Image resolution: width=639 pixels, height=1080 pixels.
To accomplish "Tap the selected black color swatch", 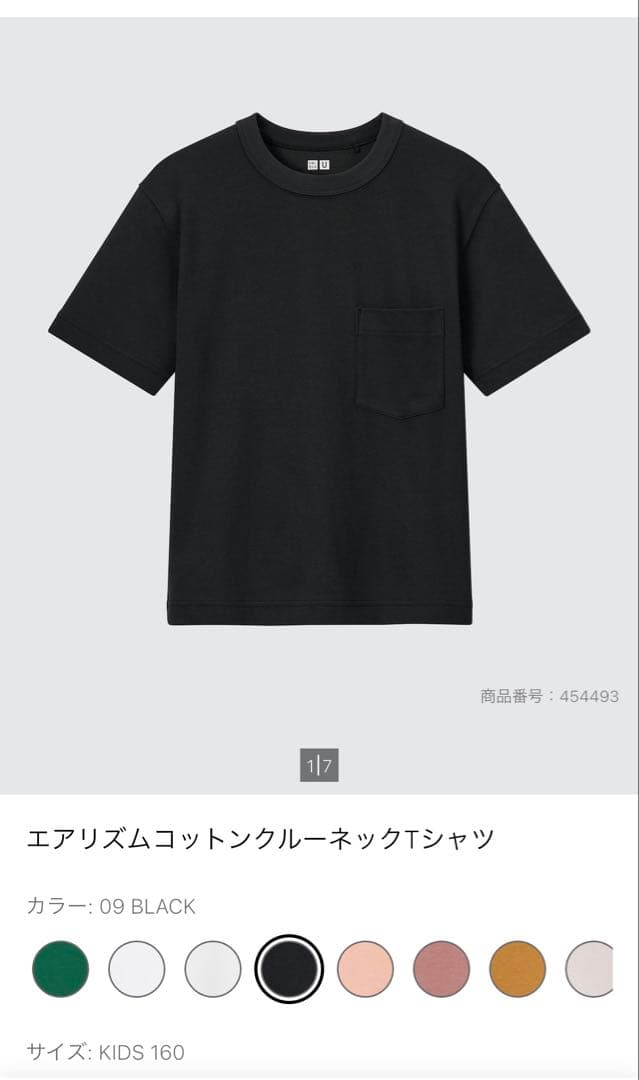I will point(289,968).
